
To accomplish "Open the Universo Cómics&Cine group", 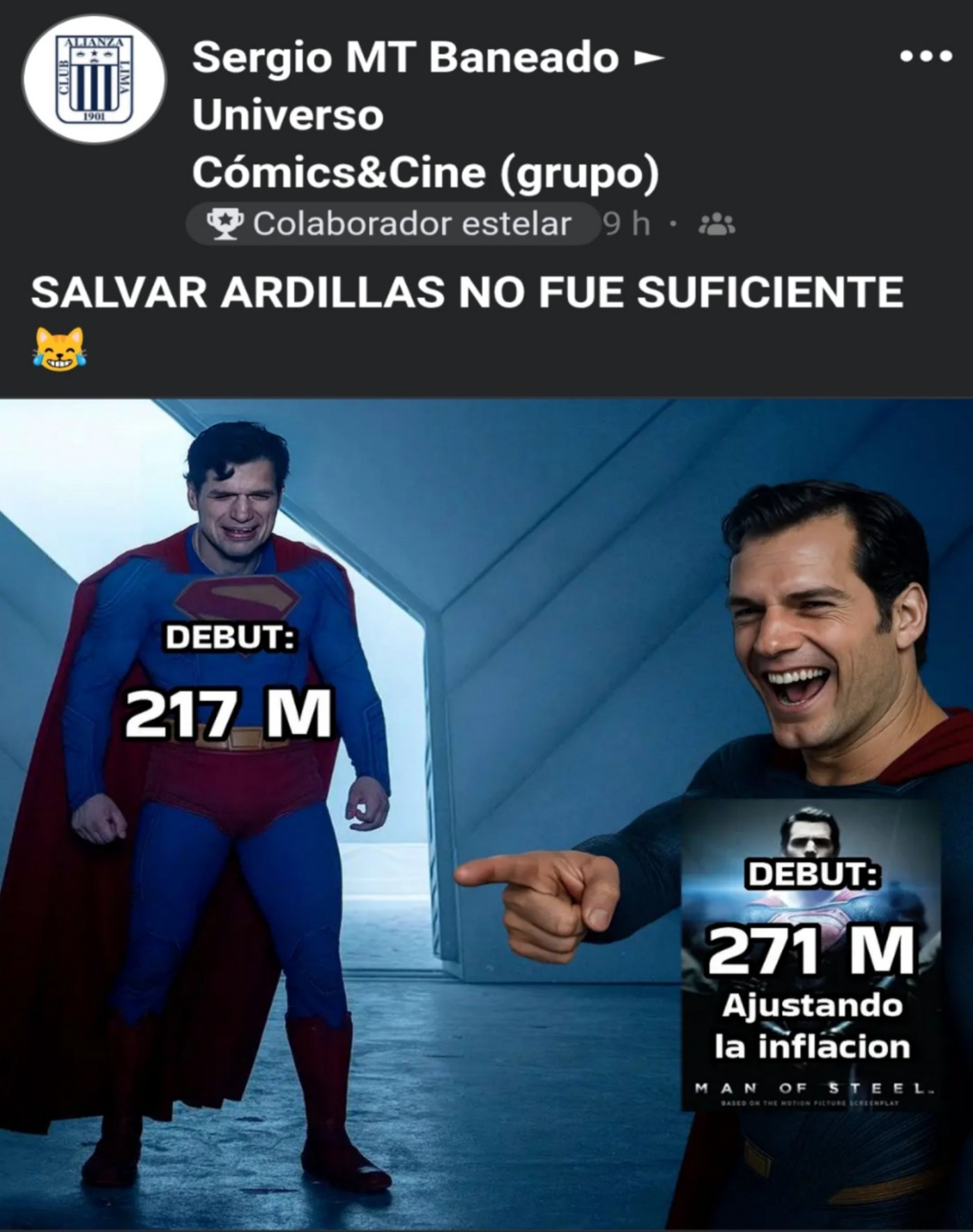I will (x=425, y=144).
